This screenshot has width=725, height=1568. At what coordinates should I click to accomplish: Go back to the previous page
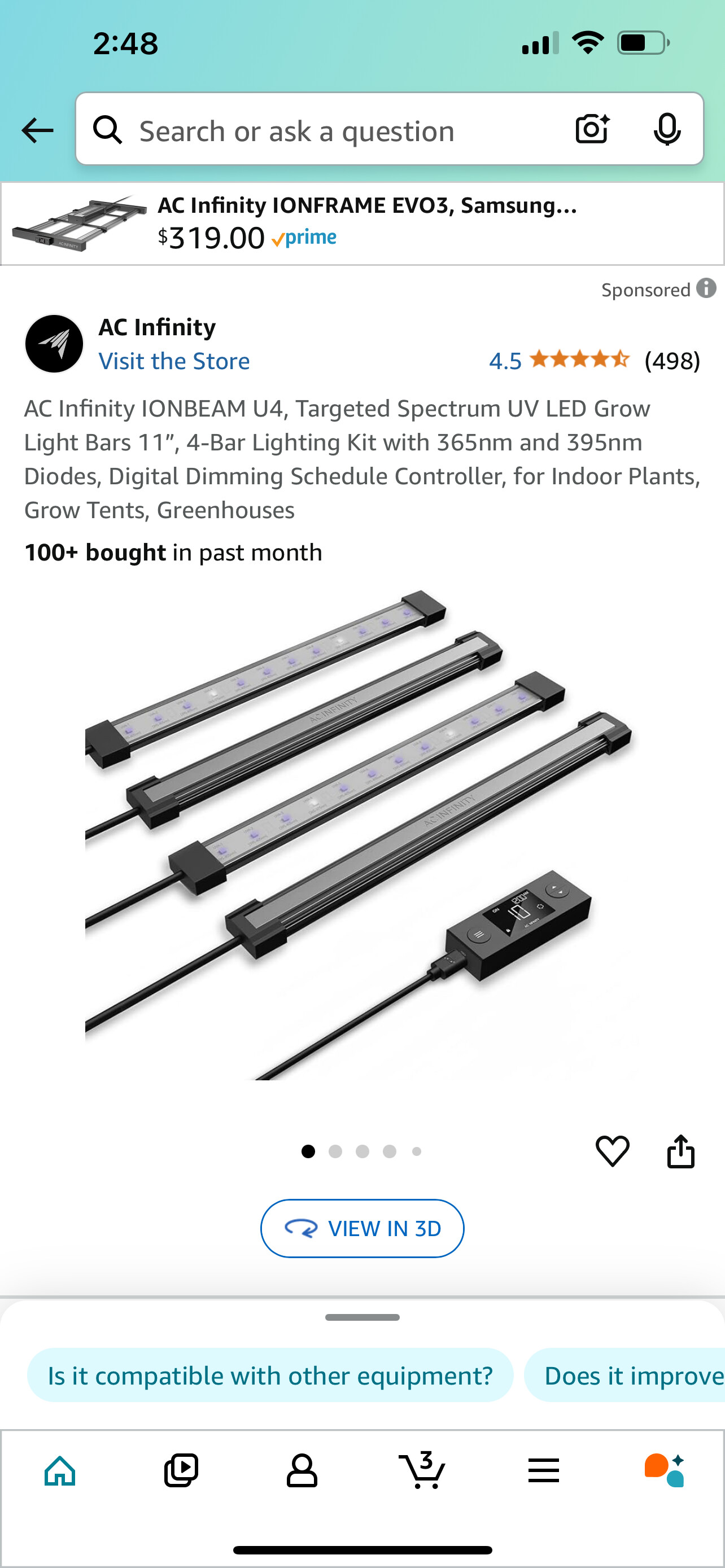(37, 130)
